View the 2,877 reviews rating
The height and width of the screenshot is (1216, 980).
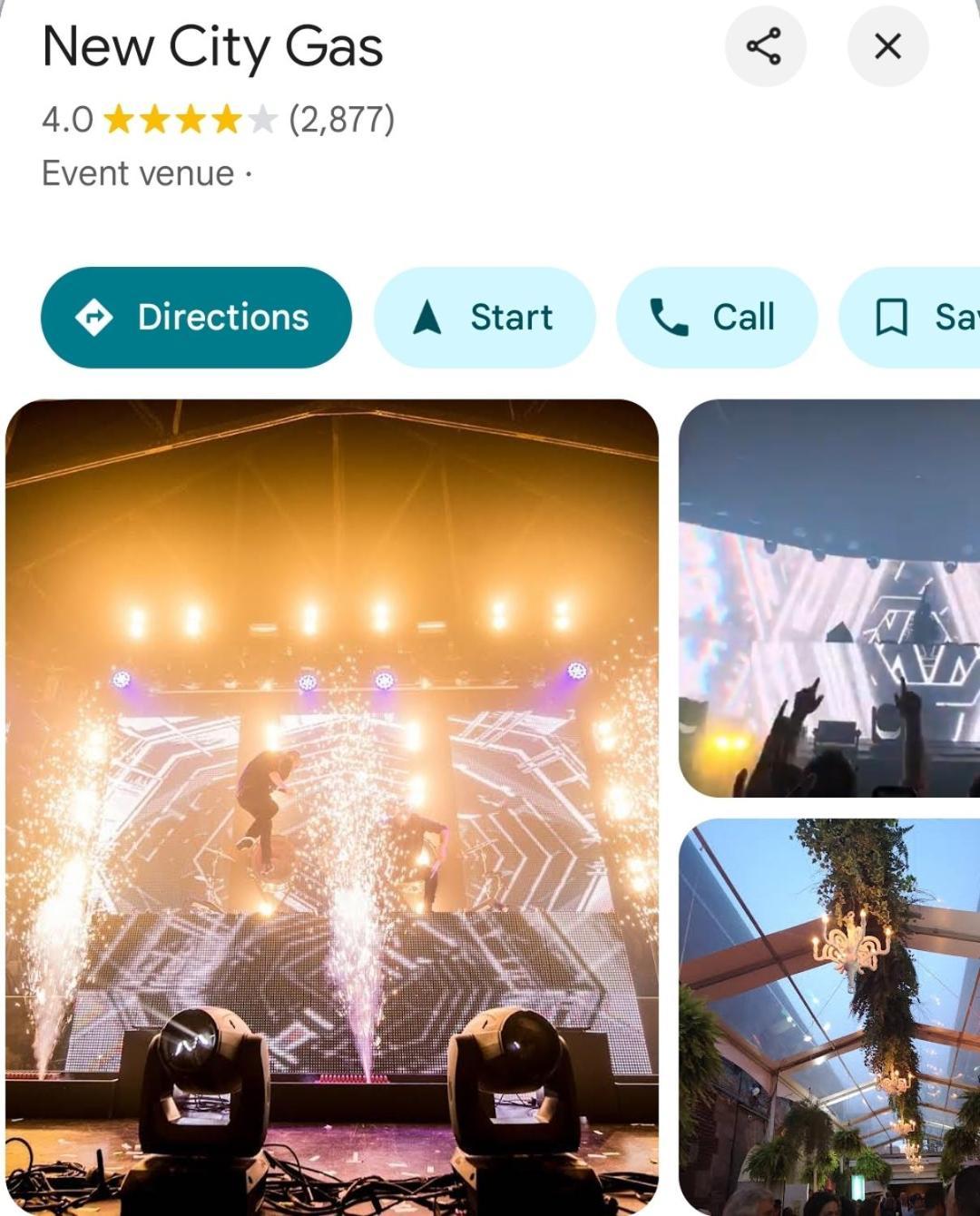pyautogui.click(x=218, y=119)
